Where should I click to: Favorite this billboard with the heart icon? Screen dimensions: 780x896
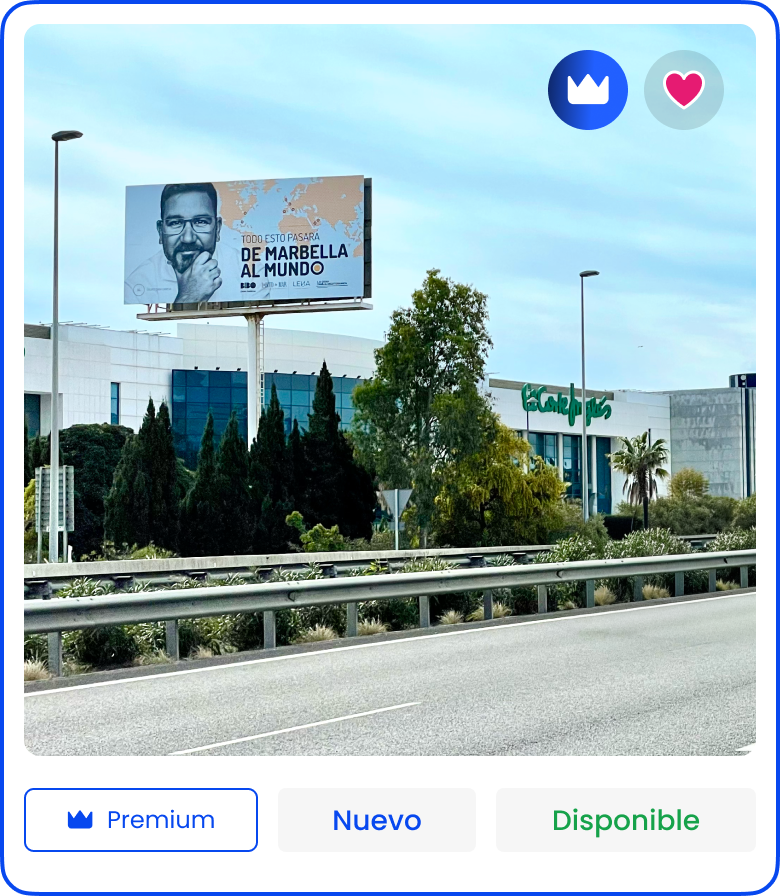684,90
